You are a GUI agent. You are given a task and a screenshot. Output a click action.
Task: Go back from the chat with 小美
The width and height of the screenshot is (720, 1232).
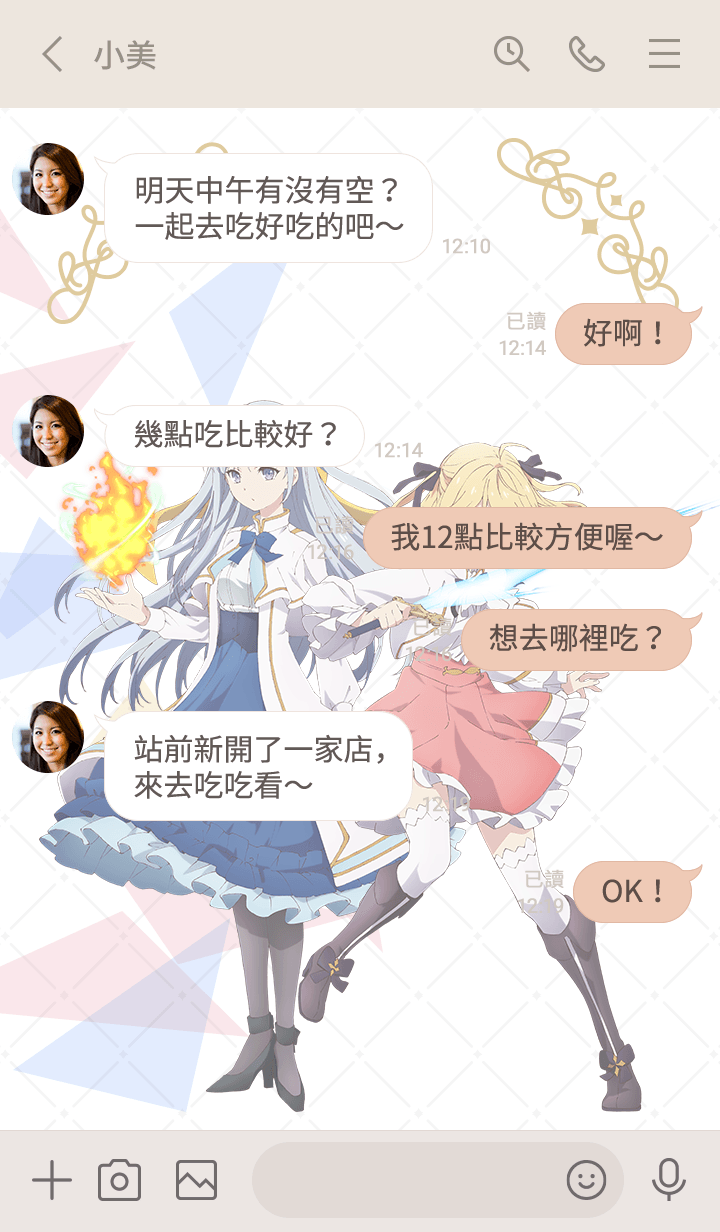(52, 54)
